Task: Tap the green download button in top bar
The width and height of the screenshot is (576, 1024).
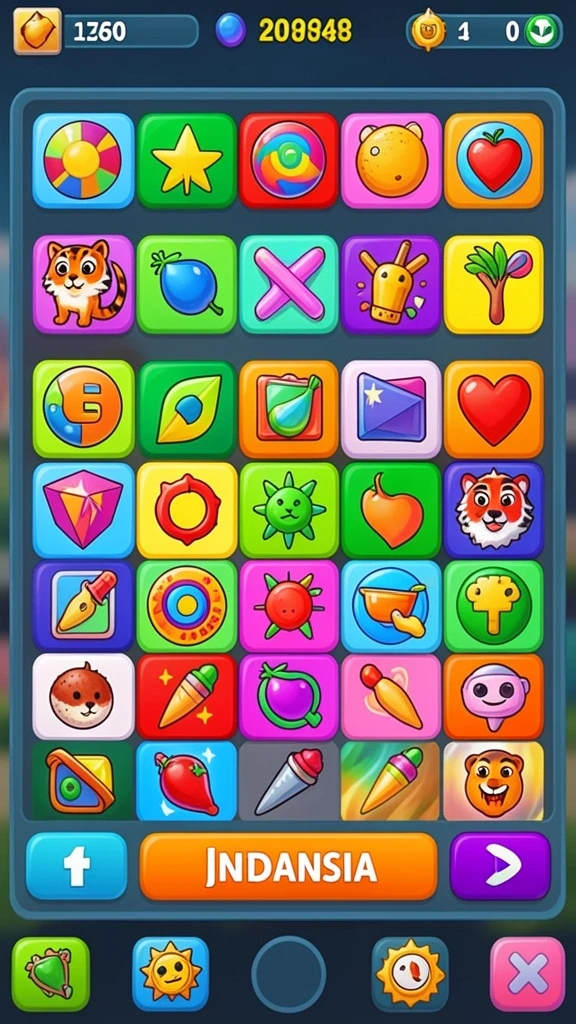Action: 542,31
